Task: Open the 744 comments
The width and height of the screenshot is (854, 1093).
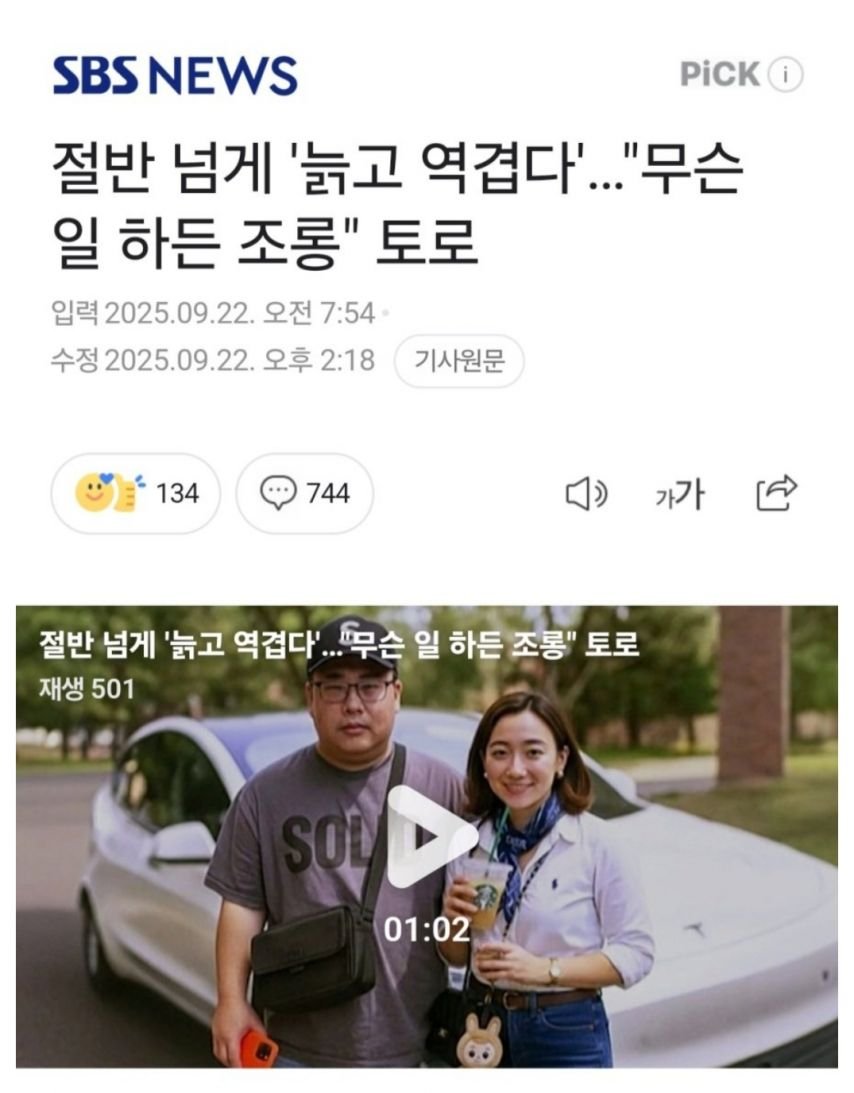Action: 305,493
